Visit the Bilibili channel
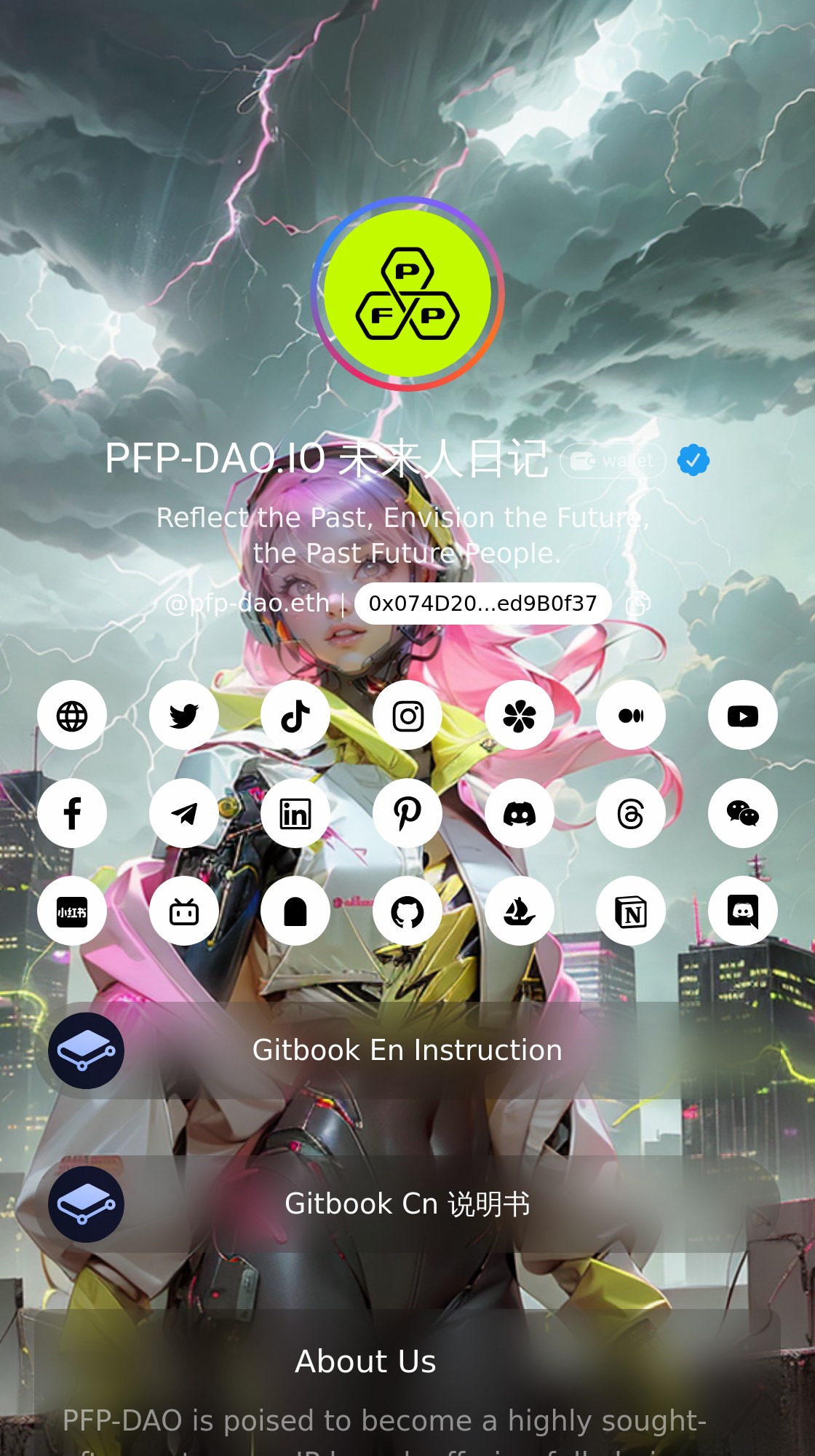 pyautogui.click(x=184, y=911)
